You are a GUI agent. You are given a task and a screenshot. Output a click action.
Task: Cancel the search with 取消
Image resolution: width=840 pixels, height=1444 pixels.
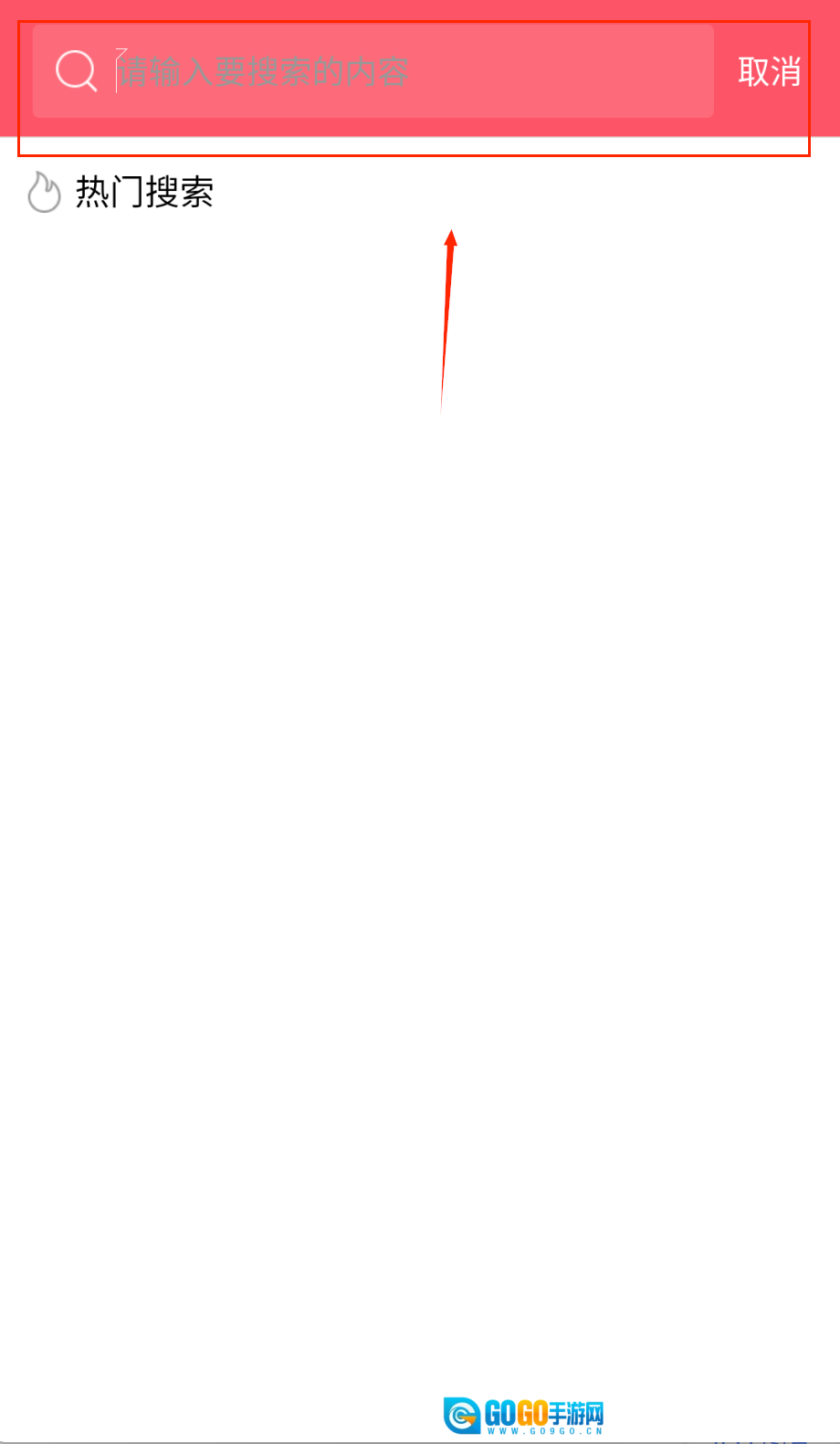tap(769, 71)
